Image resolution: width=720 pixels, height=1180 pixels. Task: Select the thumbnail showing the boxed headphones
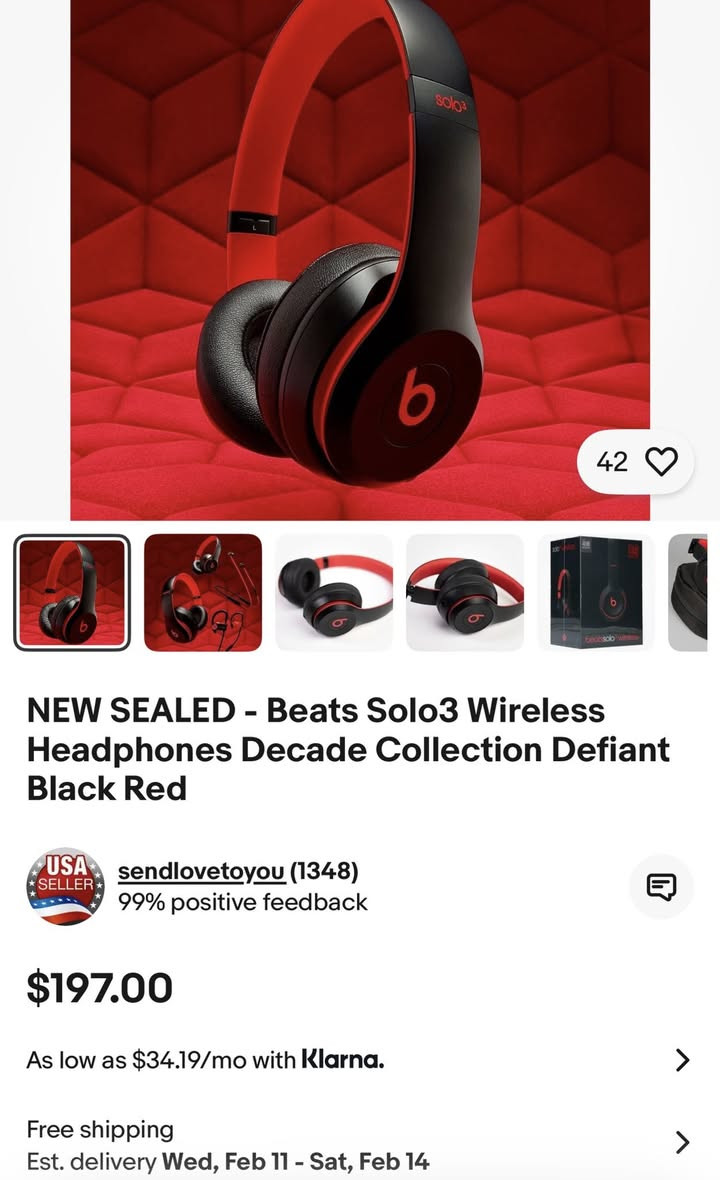click(x=596, y=593)
